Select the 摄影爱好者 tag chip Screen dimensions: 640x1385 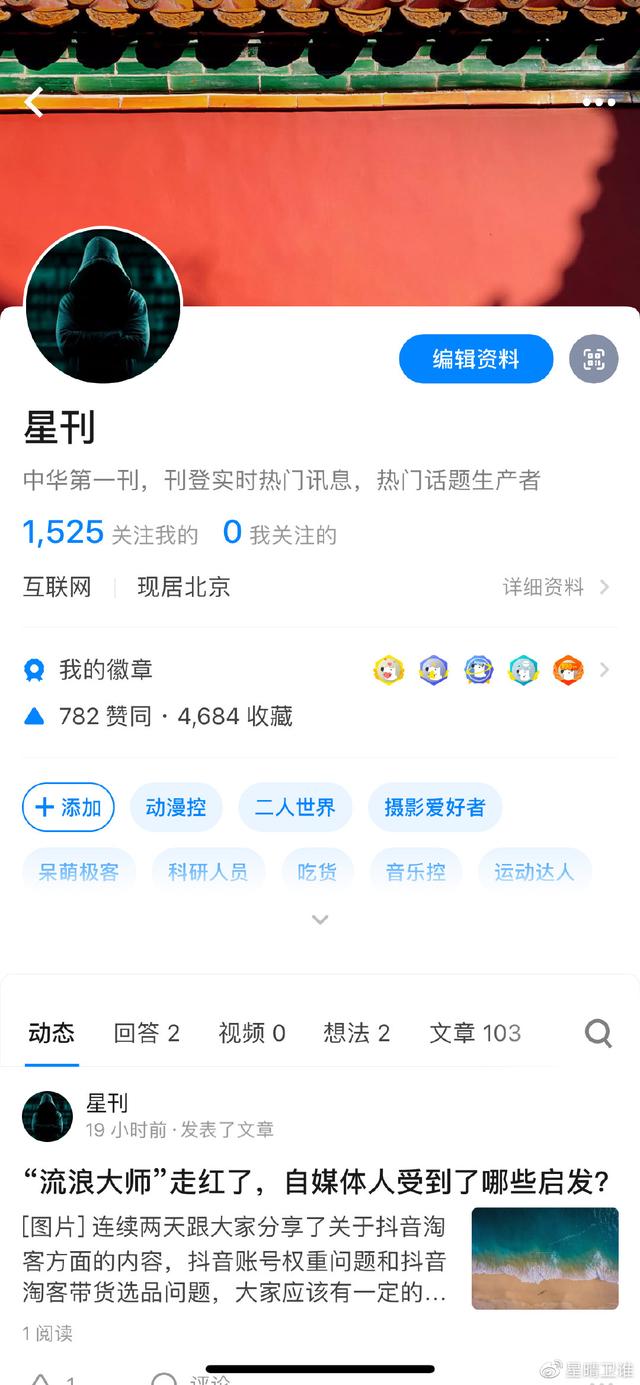pyautogui.click(x=435, y=807)
